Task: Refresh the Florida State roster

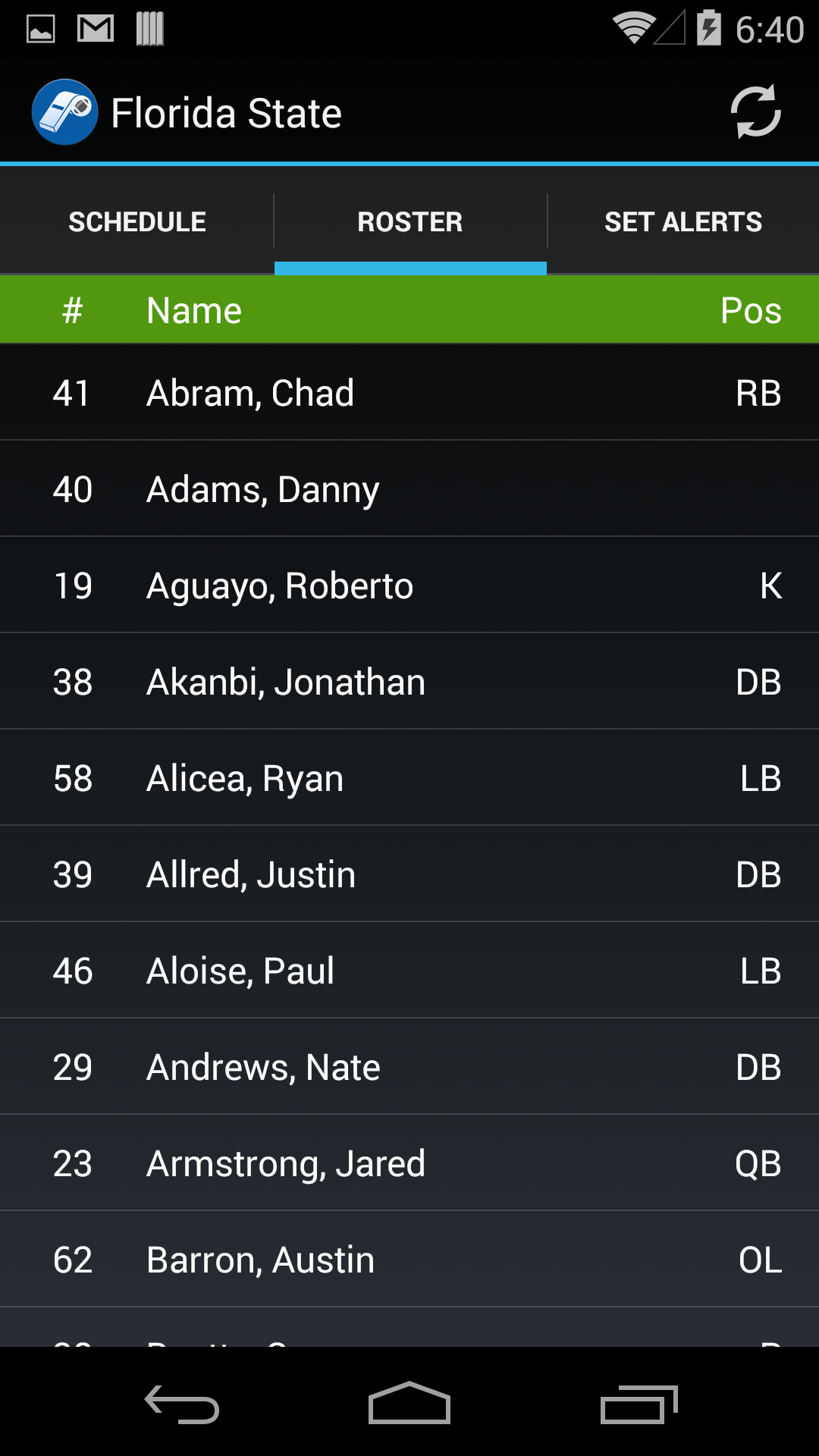Action: pos(755,112)
